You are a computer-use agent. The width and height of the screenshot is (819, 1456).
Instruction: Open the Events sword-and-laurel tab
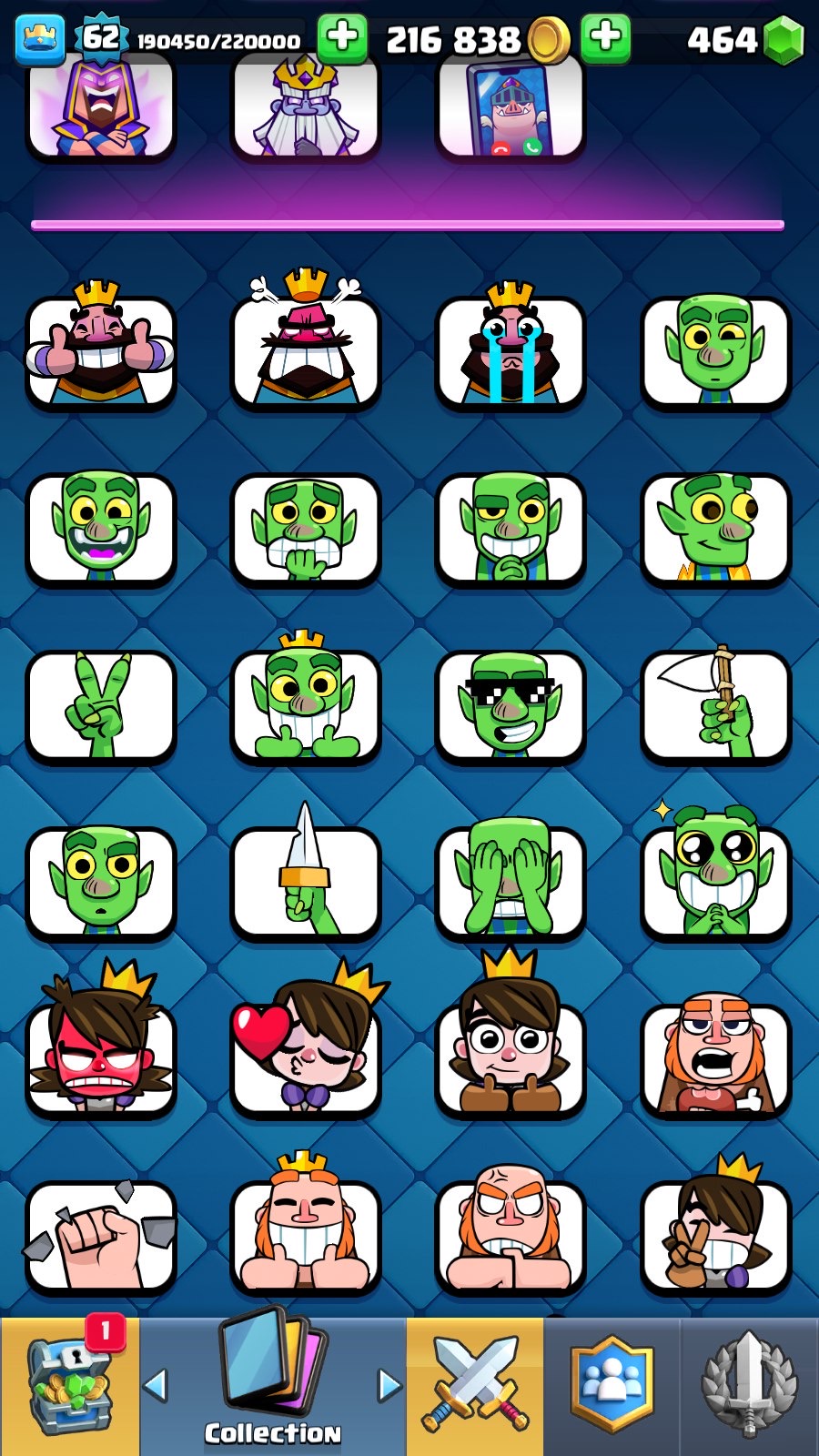click(749, 1386)
